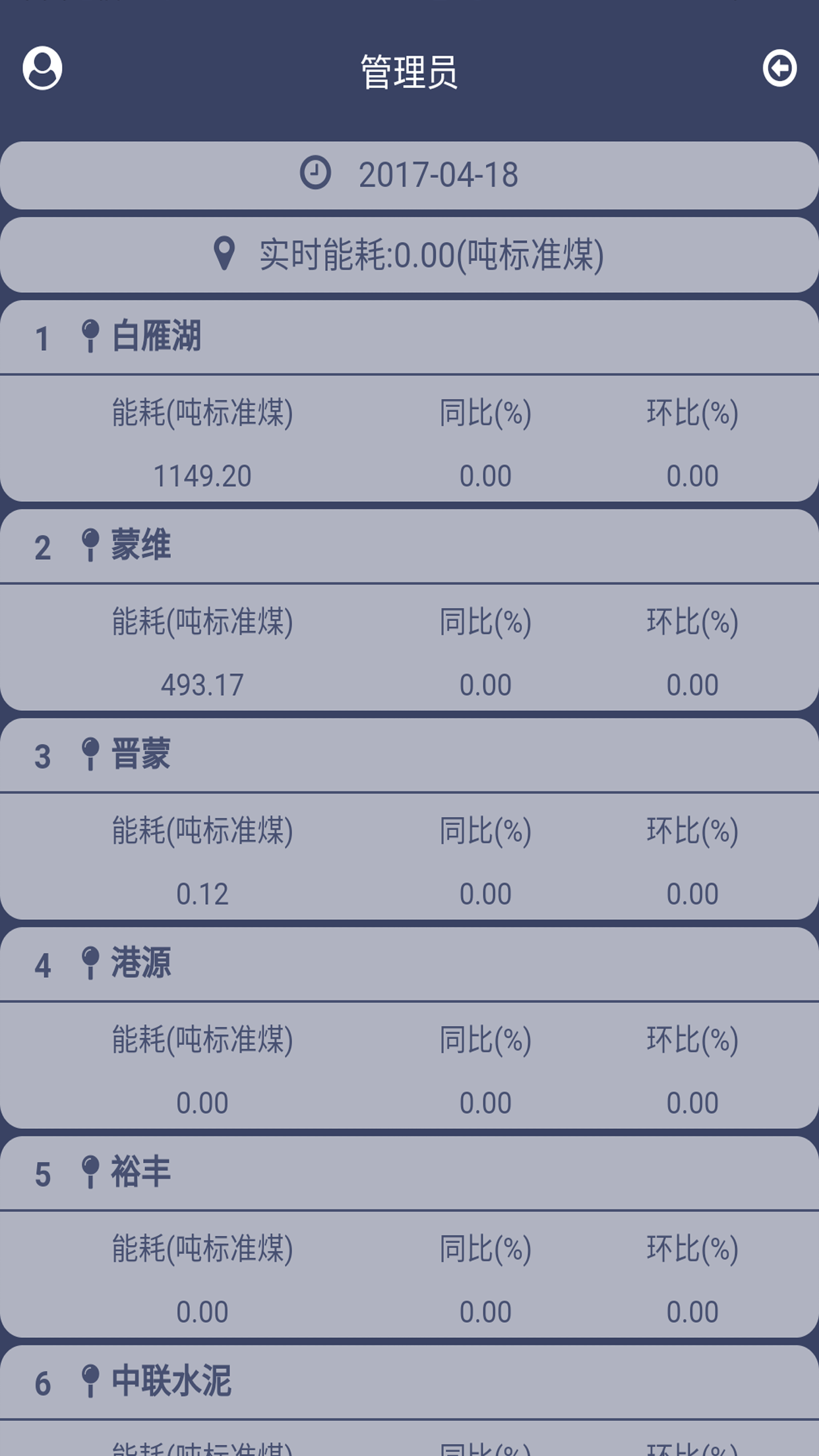Open the 实时能耗 real-time energy bar

409,255
